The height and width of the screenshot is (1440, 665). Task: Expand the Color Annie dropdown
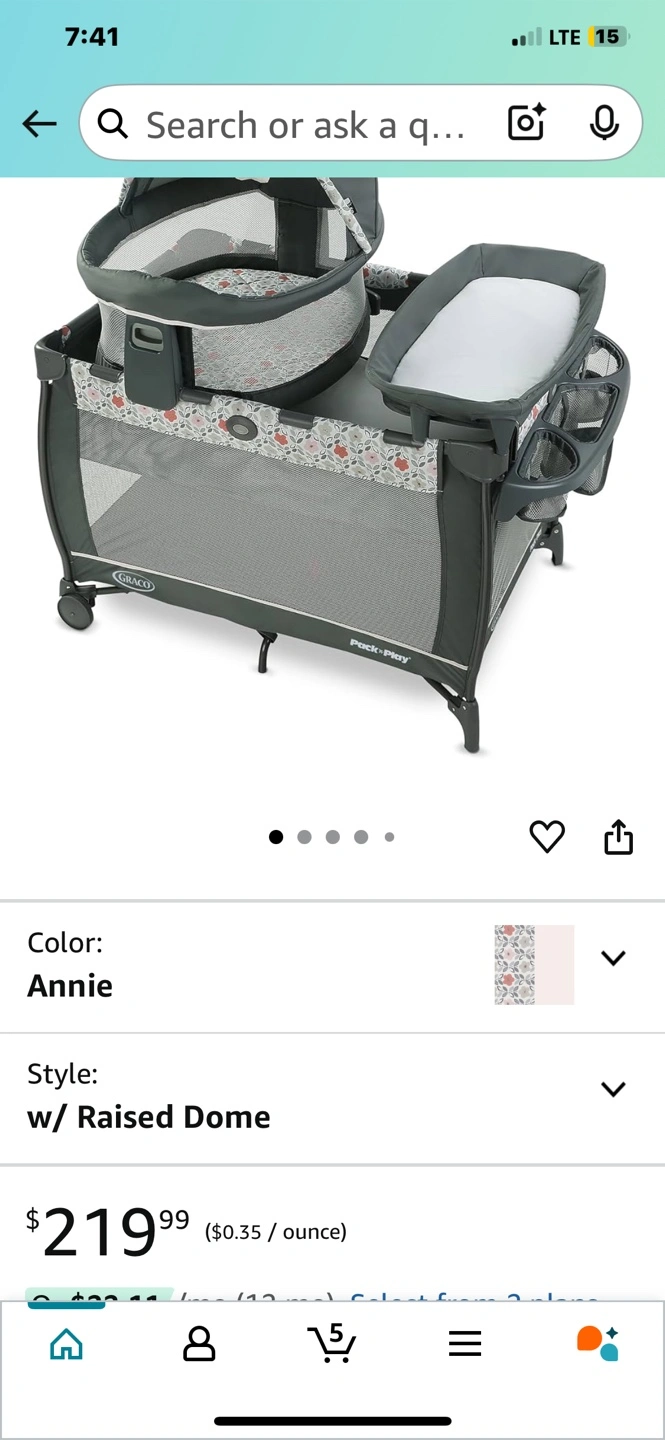(x=613, y=958)
